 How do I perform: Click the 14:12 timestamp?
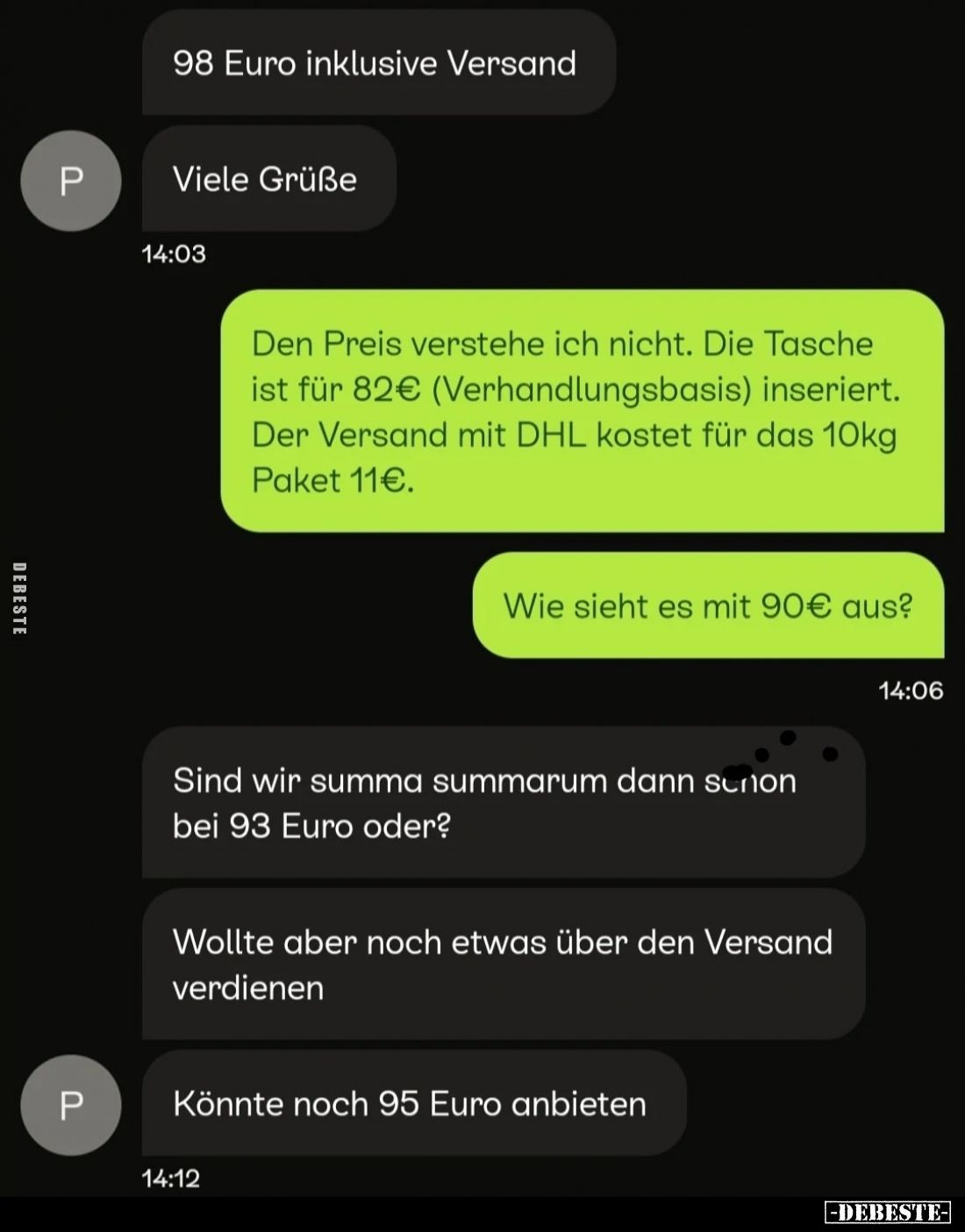(x=171, y=1179)
